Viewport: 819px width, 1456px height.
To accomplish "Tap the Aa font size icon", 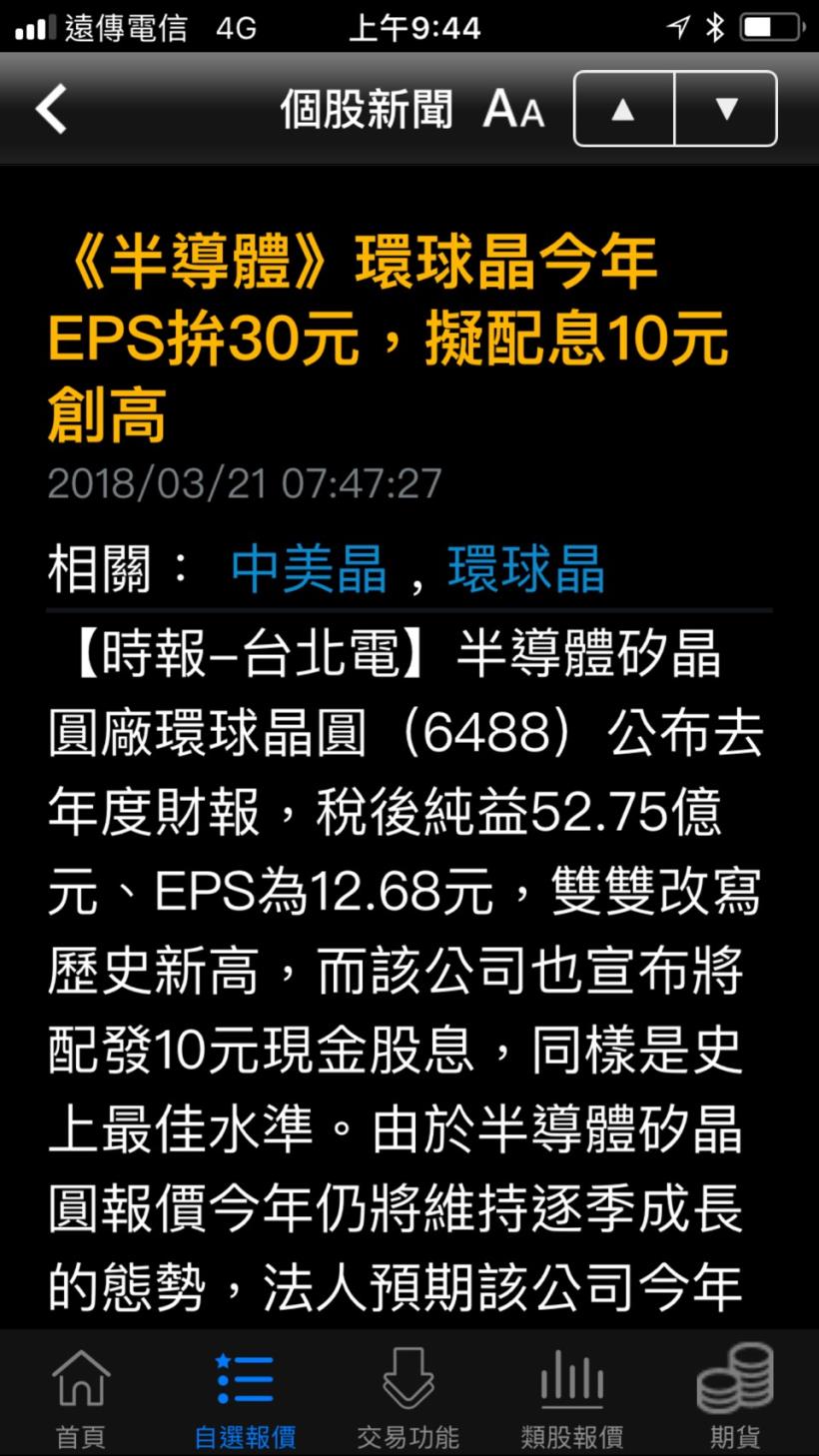I will 512,108.
